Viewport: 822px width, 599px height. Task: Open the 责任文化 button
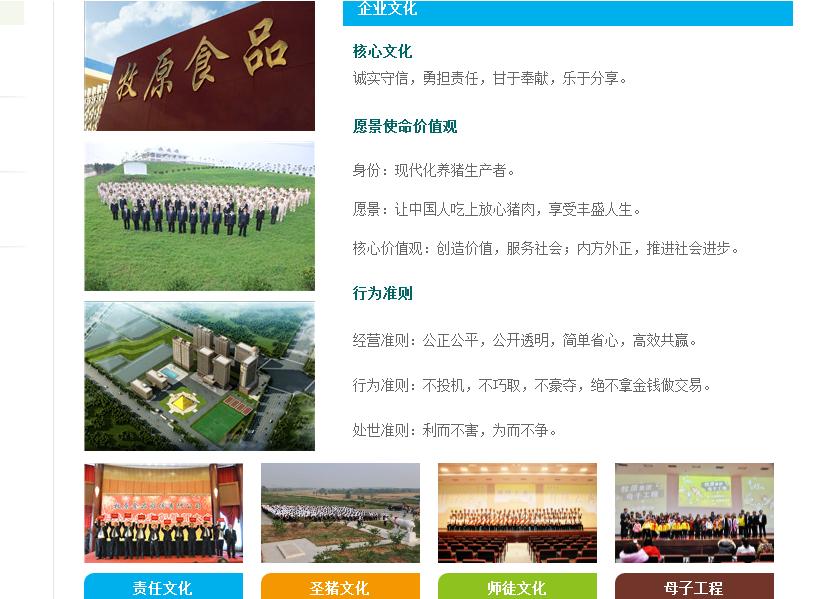(x=163, y=587)
